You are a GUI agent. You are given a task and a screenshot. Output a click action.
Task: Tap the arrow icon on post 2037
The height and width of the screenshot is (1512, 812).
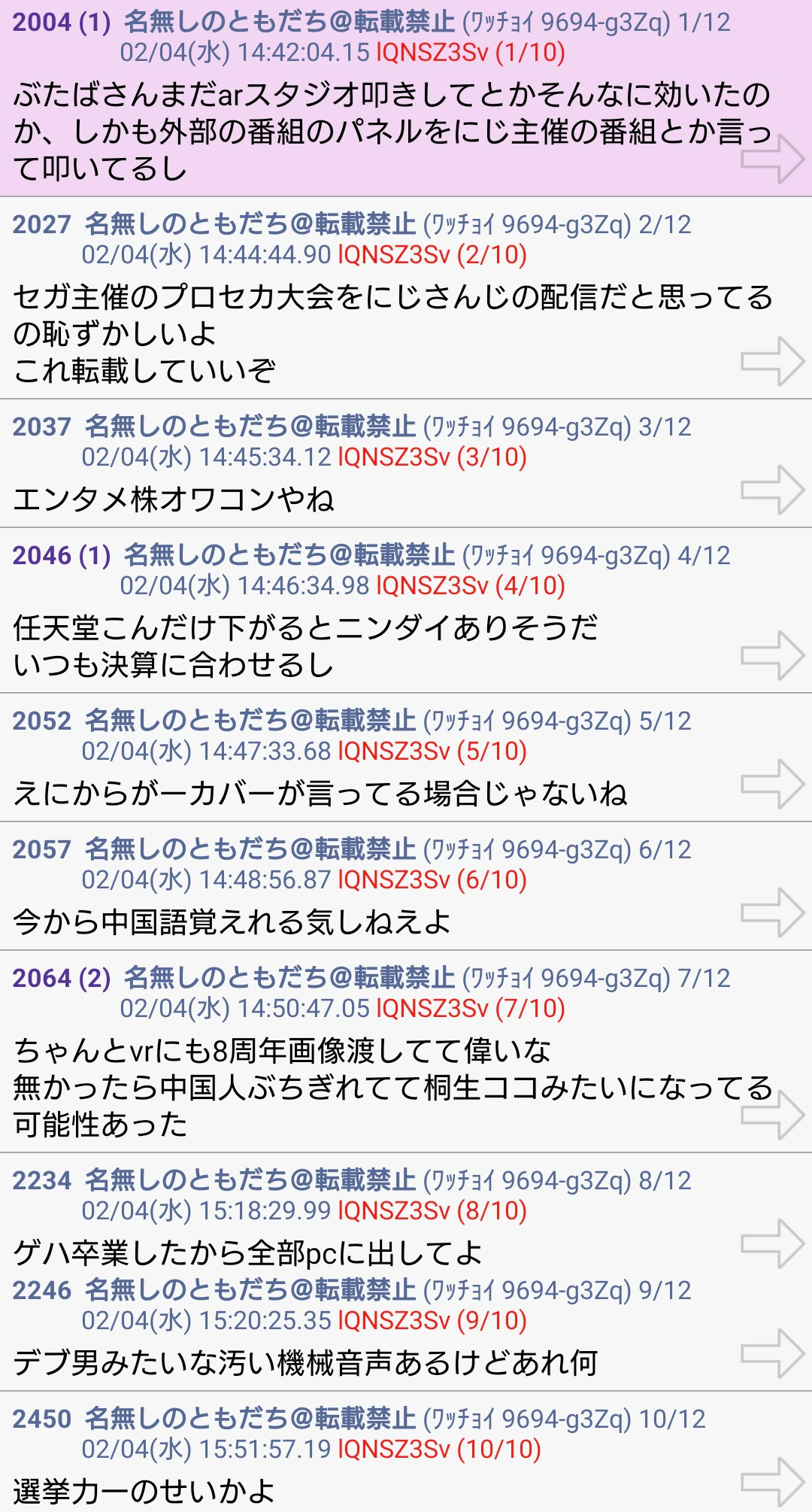772,490
